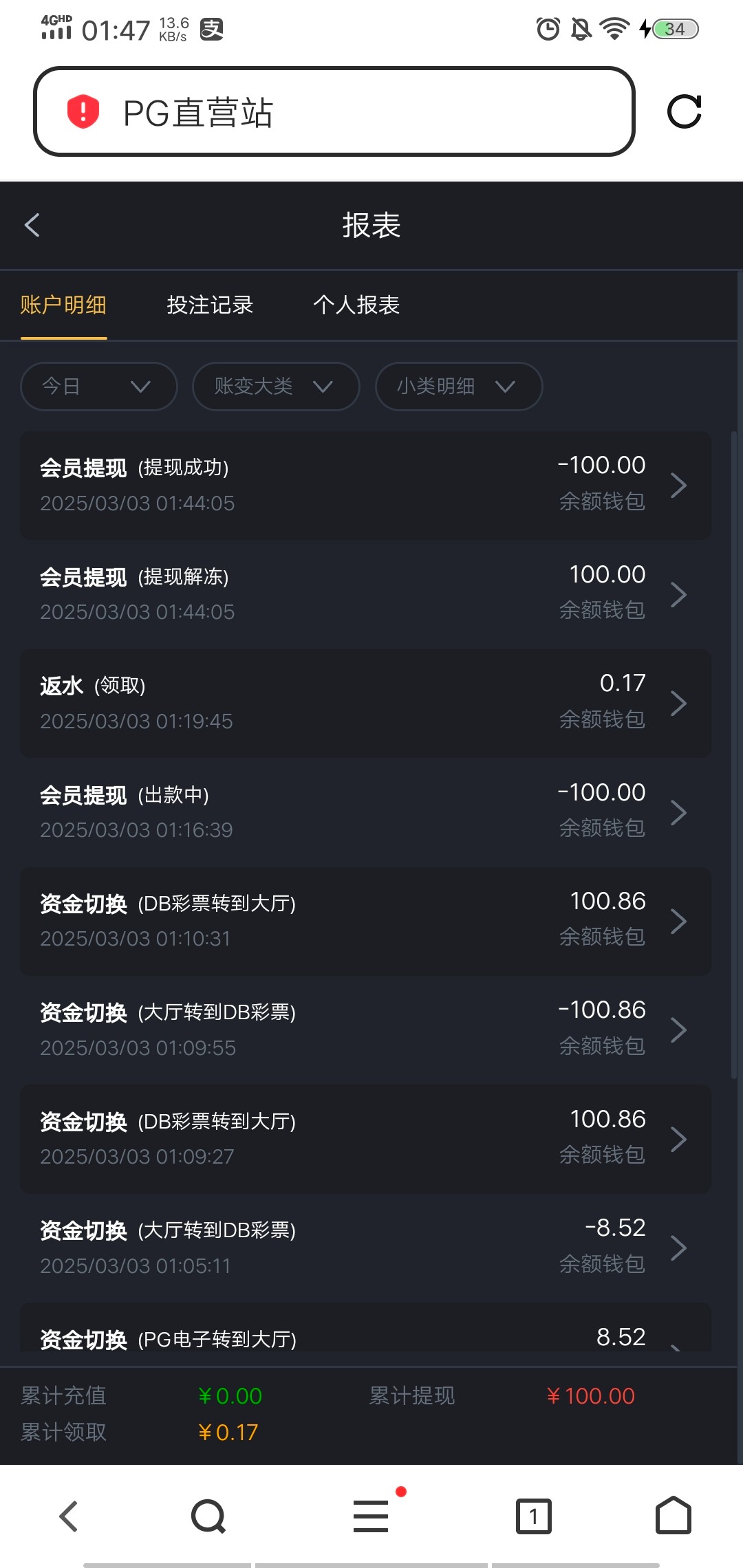The image size is (743, 1568).
Task: Expand the 小类明细 filter dropdown
Action: 459,386
